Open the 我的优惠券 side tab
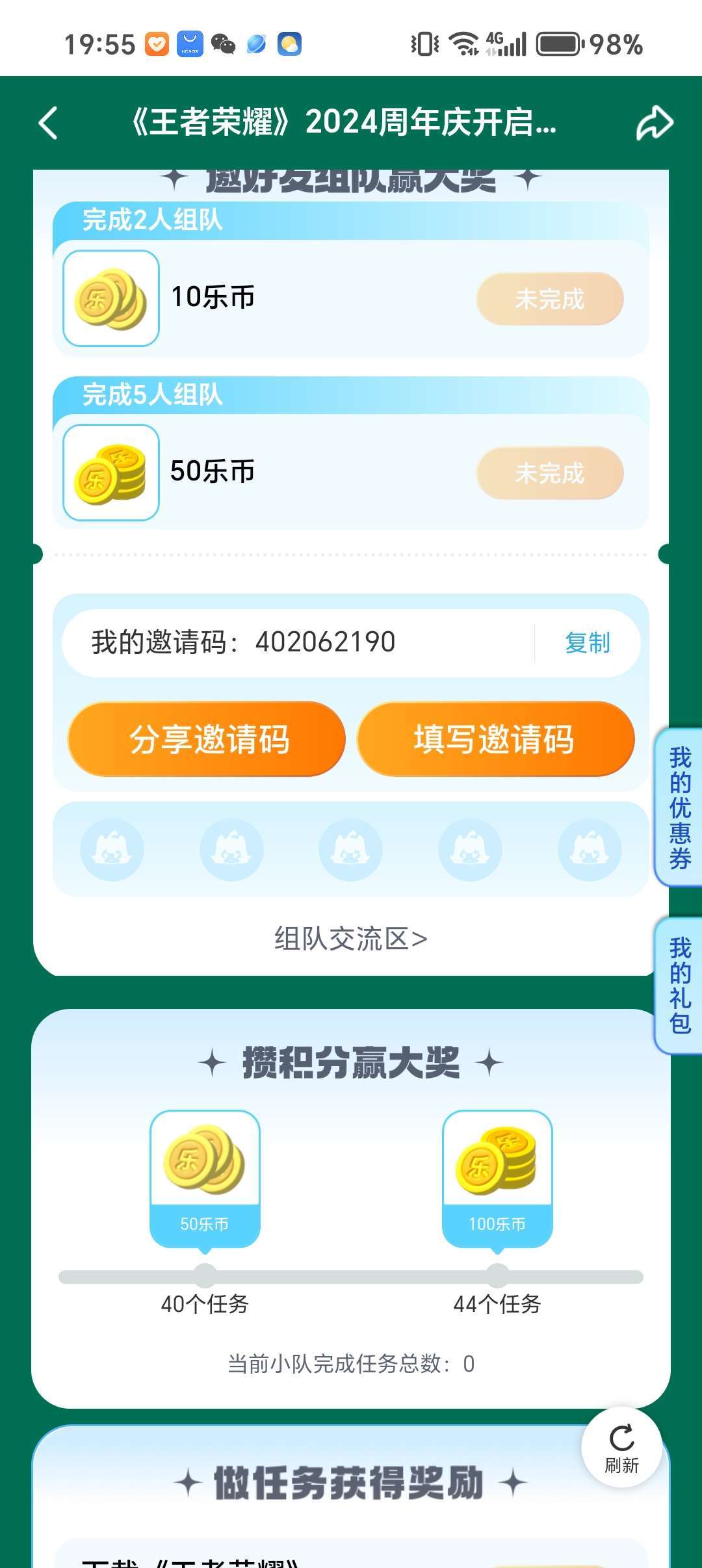The width and height of the screenshot is (702, 1568). tap(679, 807)
